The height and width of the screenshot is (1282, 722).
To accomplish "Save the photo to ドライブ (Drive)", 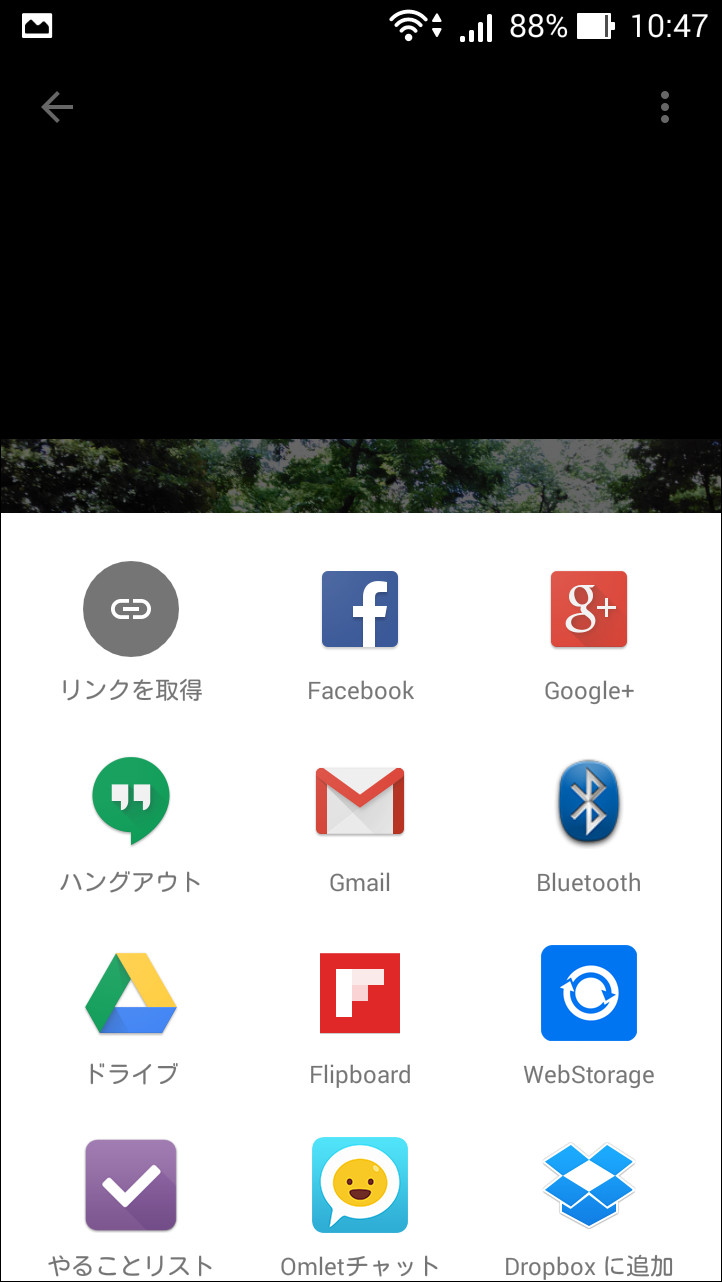I will pyautogui.click(x=130, y=992).
